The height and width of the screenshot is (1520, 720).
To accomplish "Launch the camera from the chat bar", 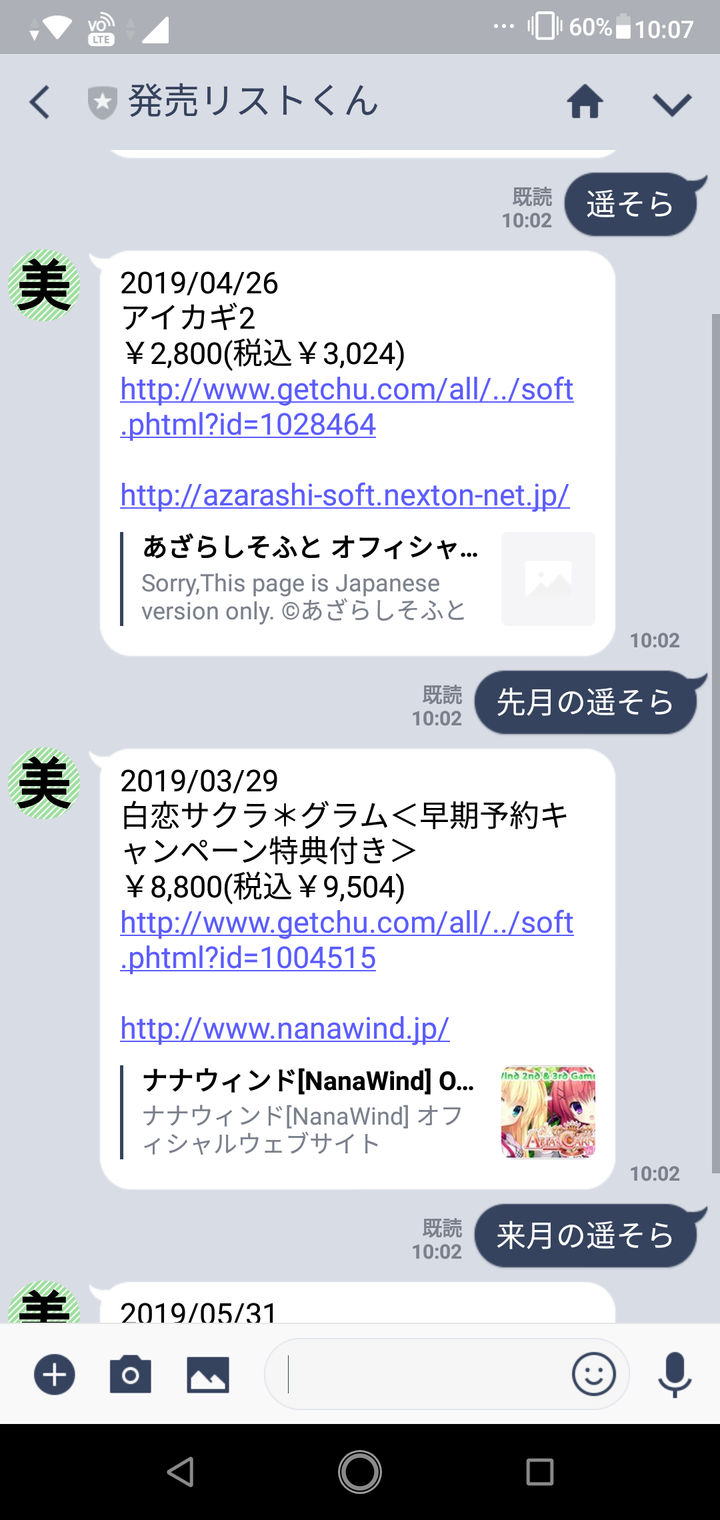I will [x=130, y=1375].
